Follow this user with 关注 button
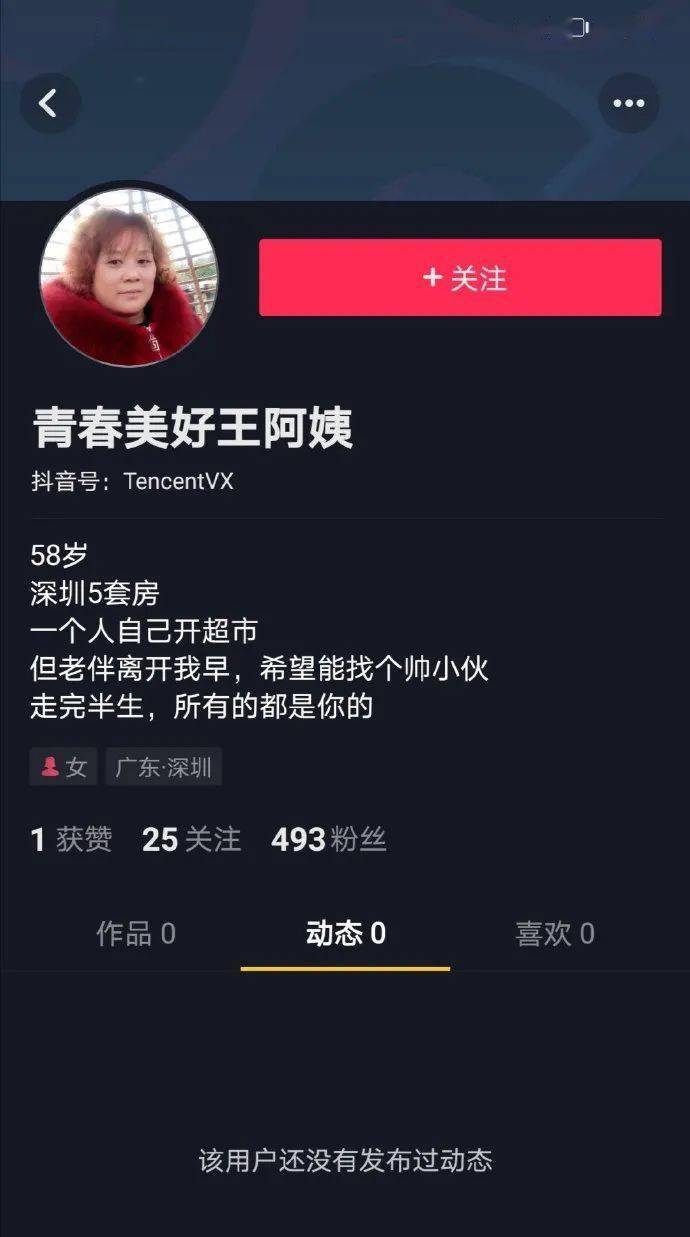Screen dimensions: 690x1237 click(x=460, y=278)
